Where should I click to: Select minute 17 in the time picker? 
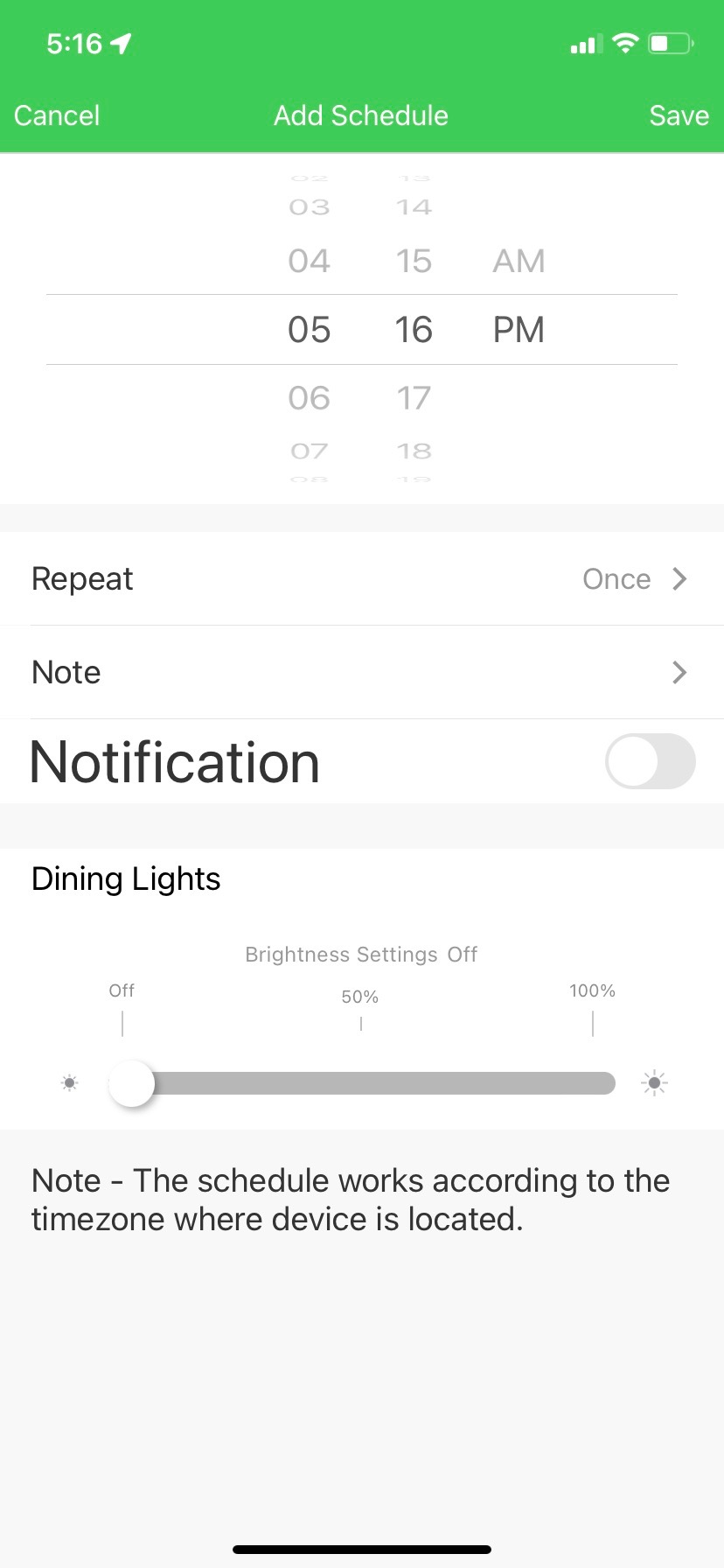pos(414,398)
